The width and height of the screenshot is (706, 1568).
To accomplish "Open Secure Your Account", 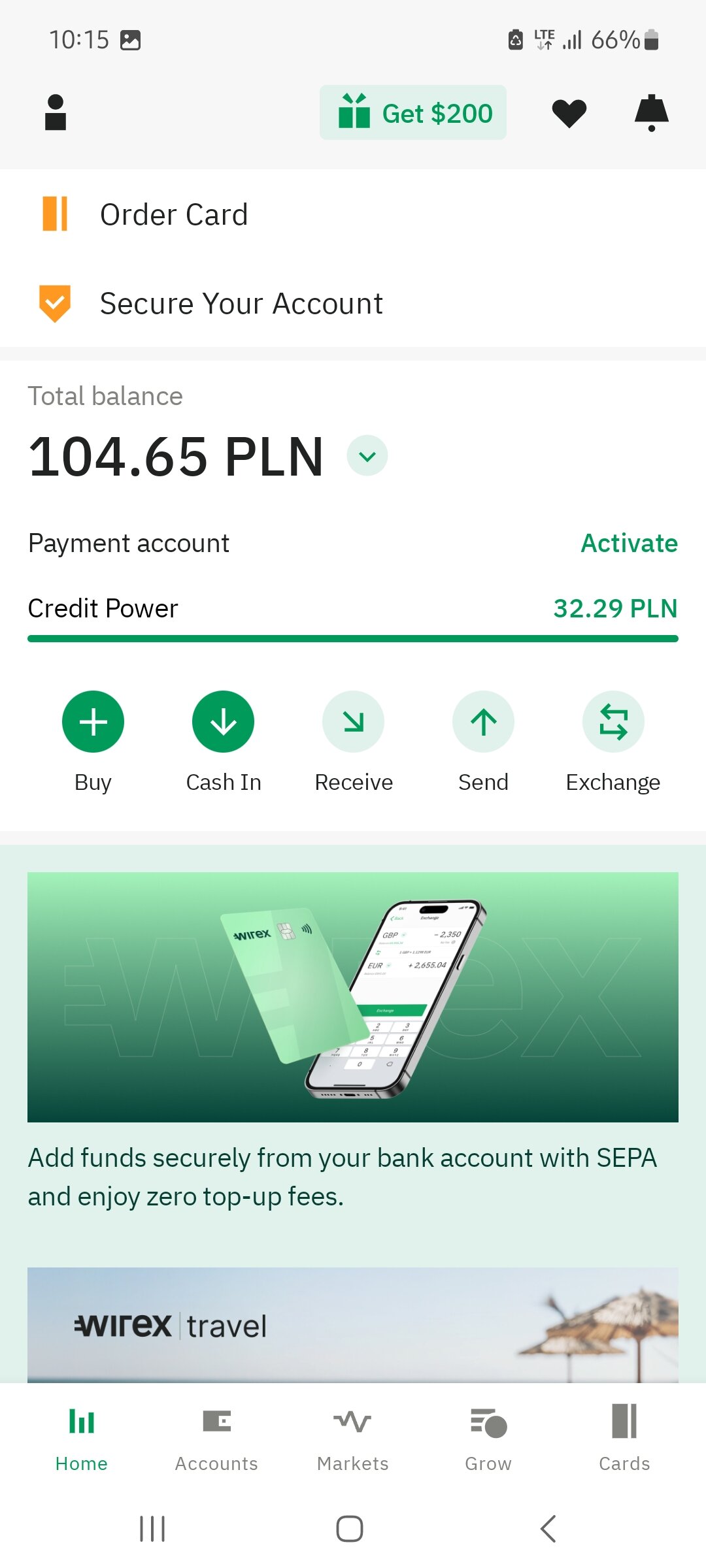I will [353, 304].
